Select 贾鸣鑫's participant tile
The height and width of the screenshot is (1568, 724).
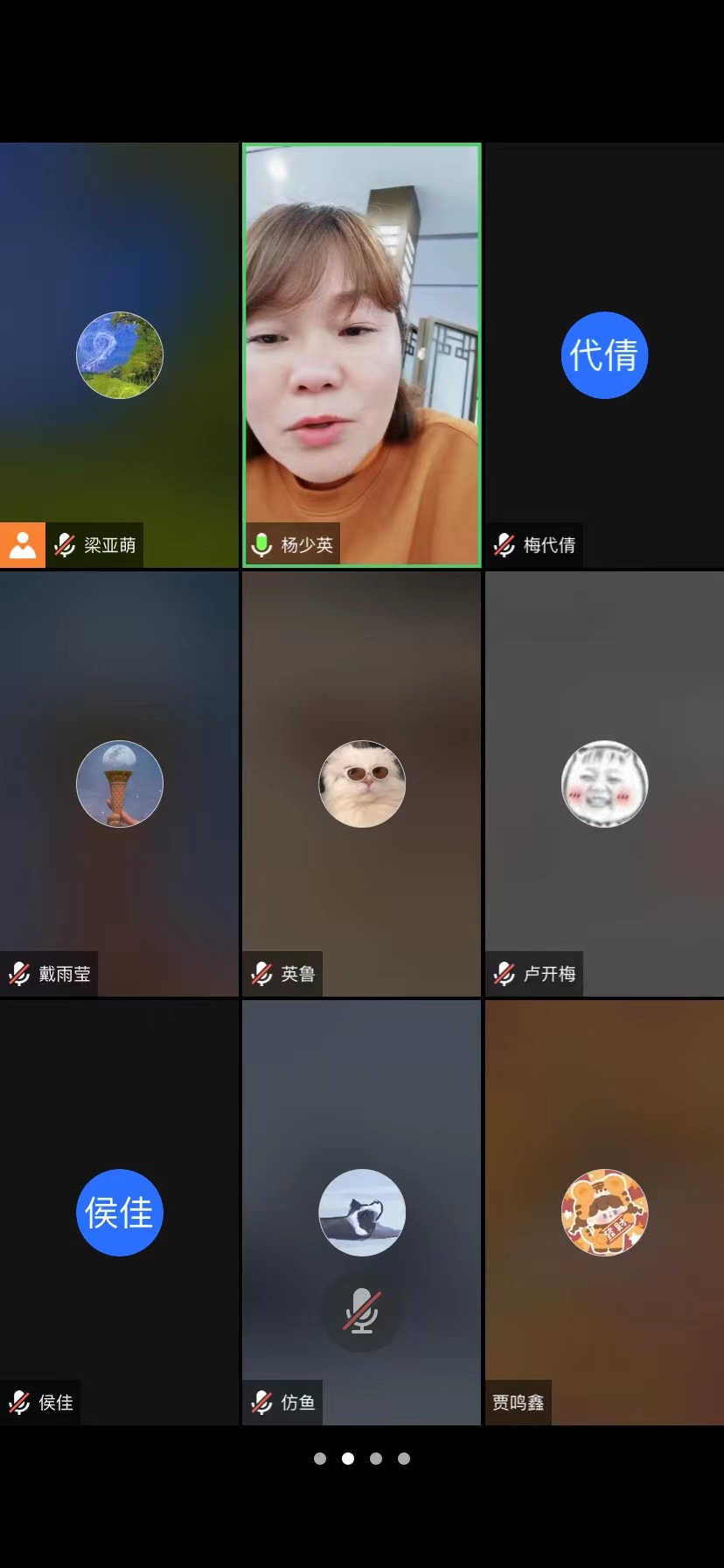point(604,1212)
